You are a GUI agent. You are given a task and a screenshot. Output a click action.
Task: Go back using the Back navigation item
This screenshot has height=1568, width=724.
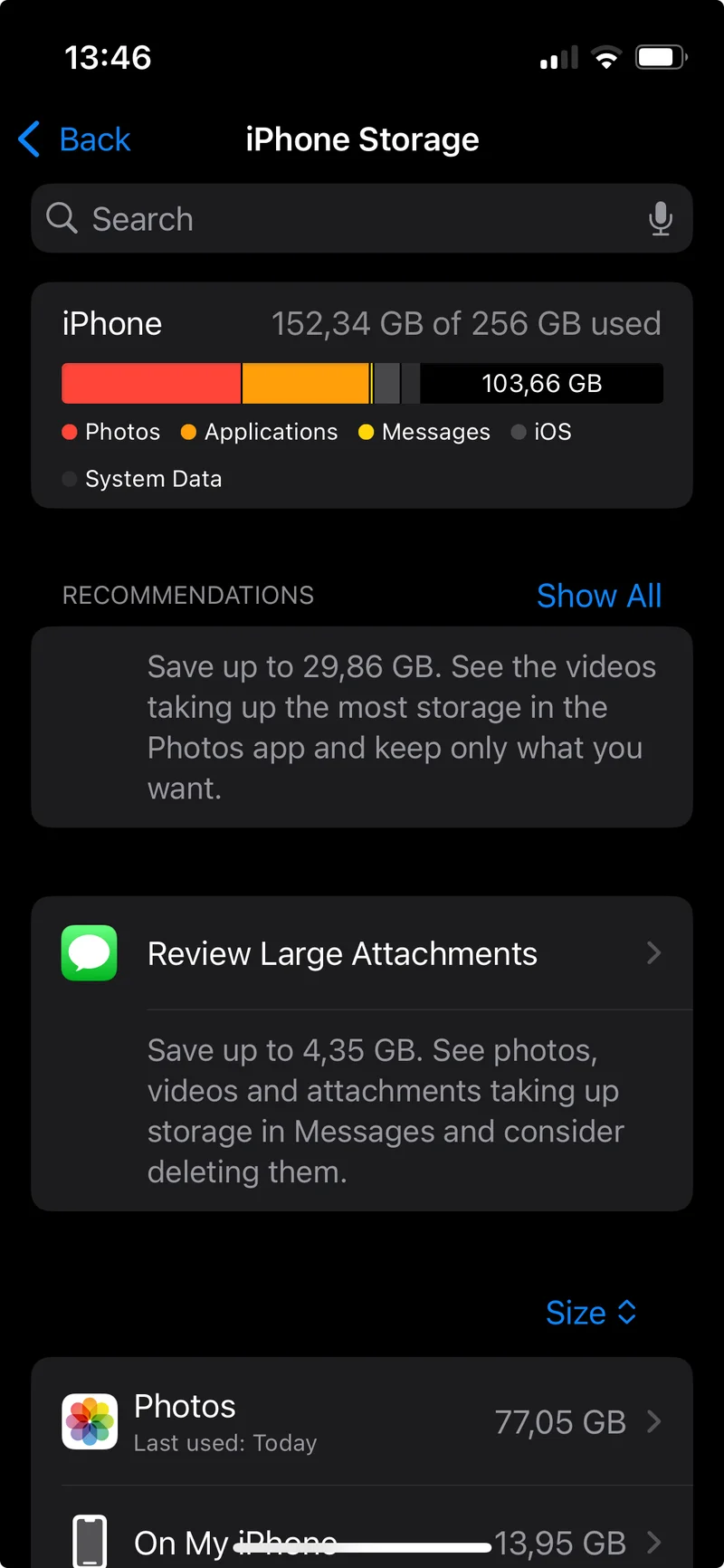coord(74,139)
